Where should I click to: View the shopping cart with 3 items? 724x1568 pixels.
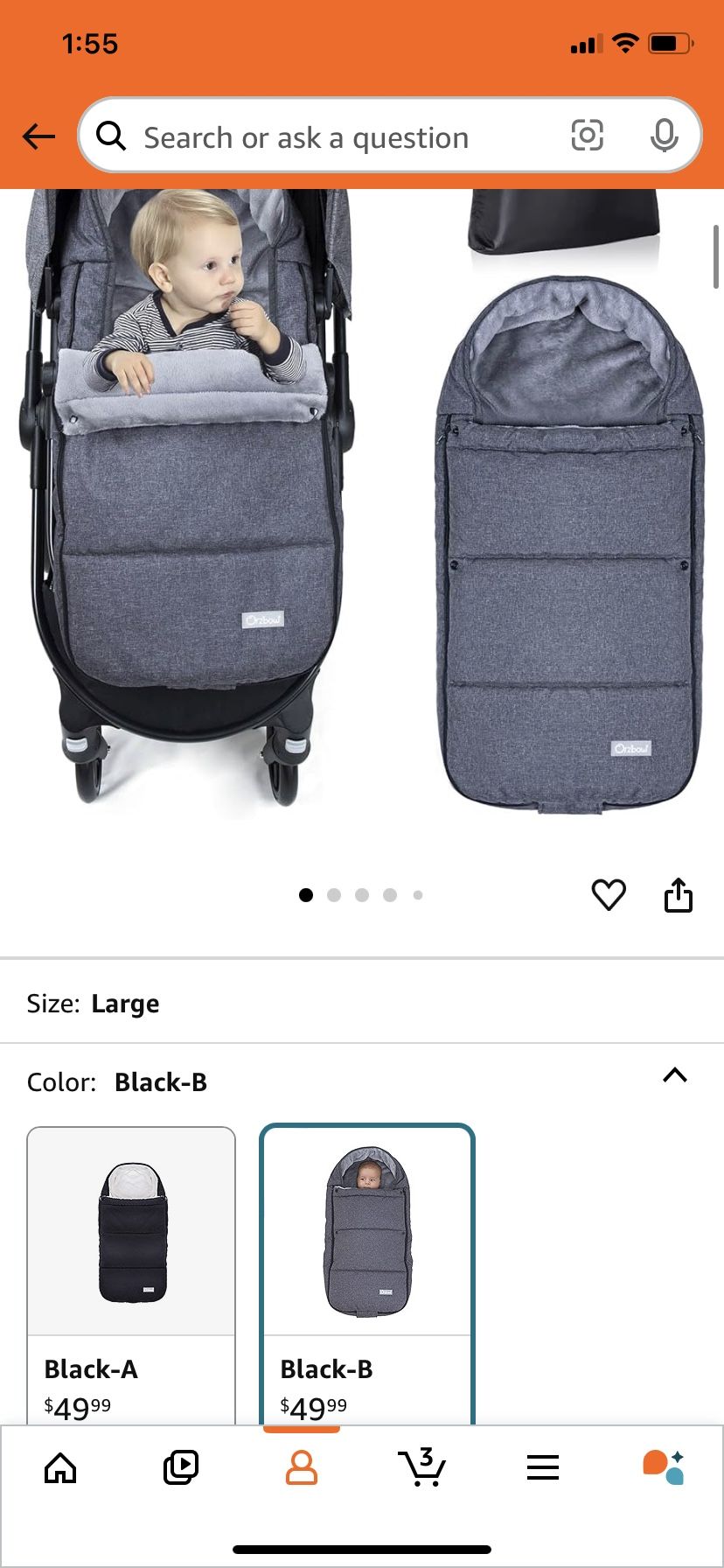[x=422, y=1467]
